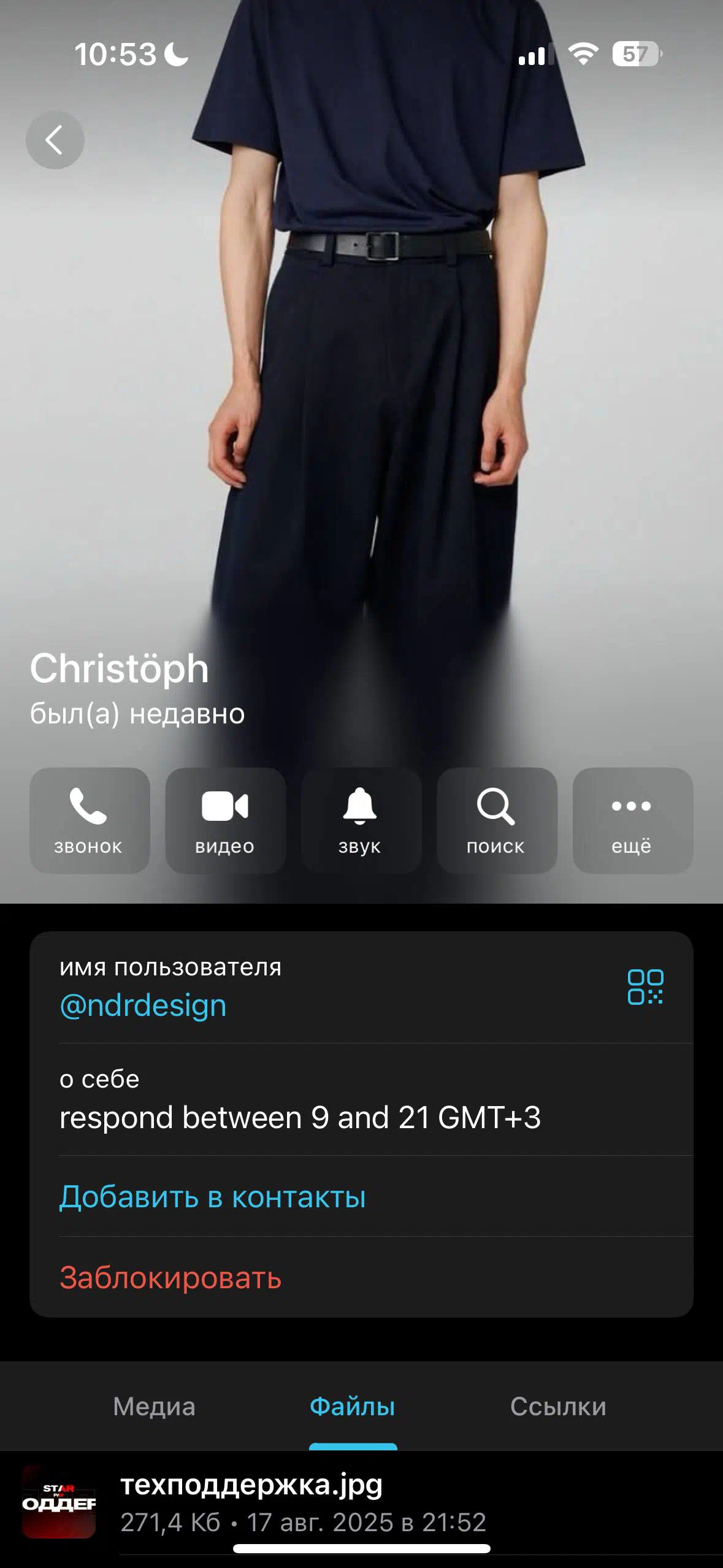723x1568 pixels.
Task: Show the QR code for this username
Action: click(645, 987)
